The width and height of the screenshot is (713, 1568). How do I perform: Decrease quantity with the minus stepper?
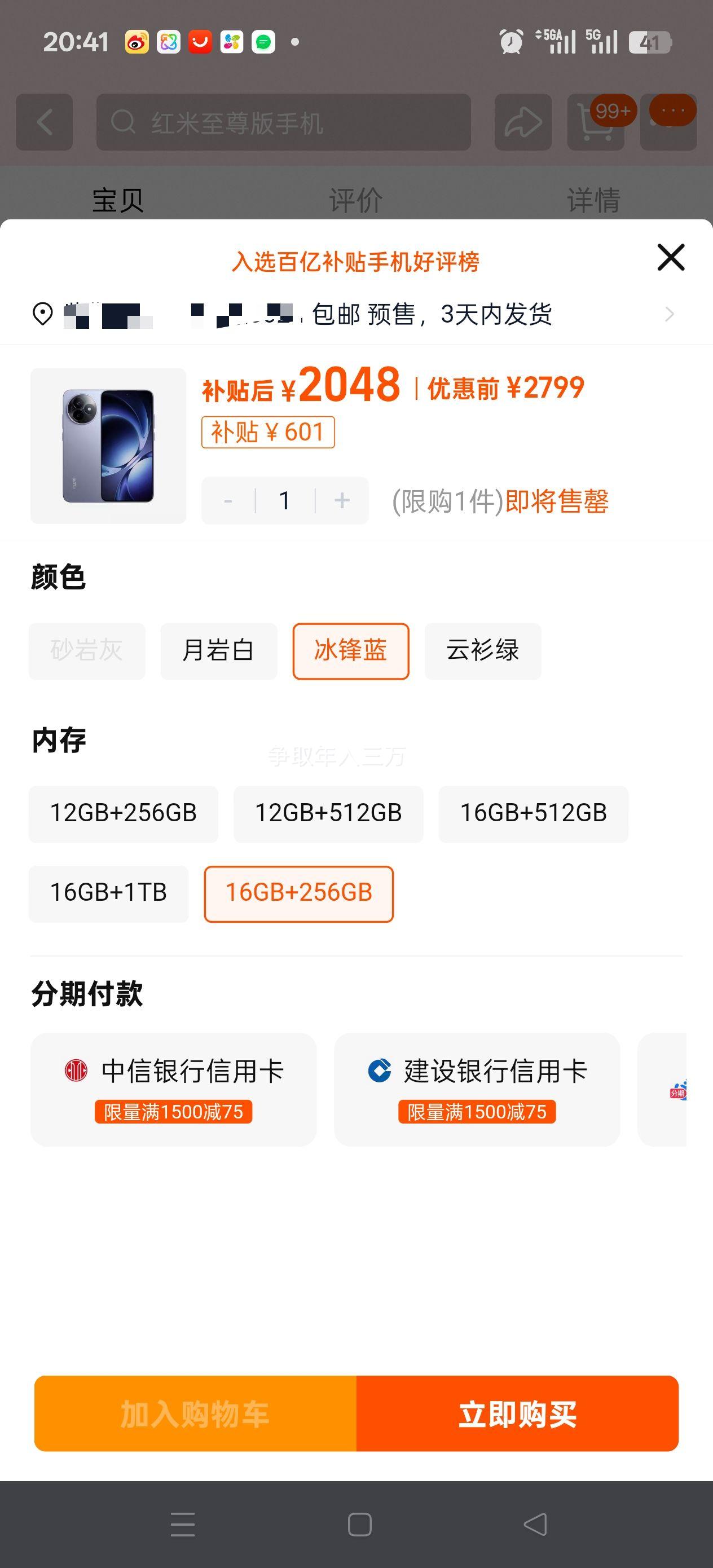[x=228, y=500]
